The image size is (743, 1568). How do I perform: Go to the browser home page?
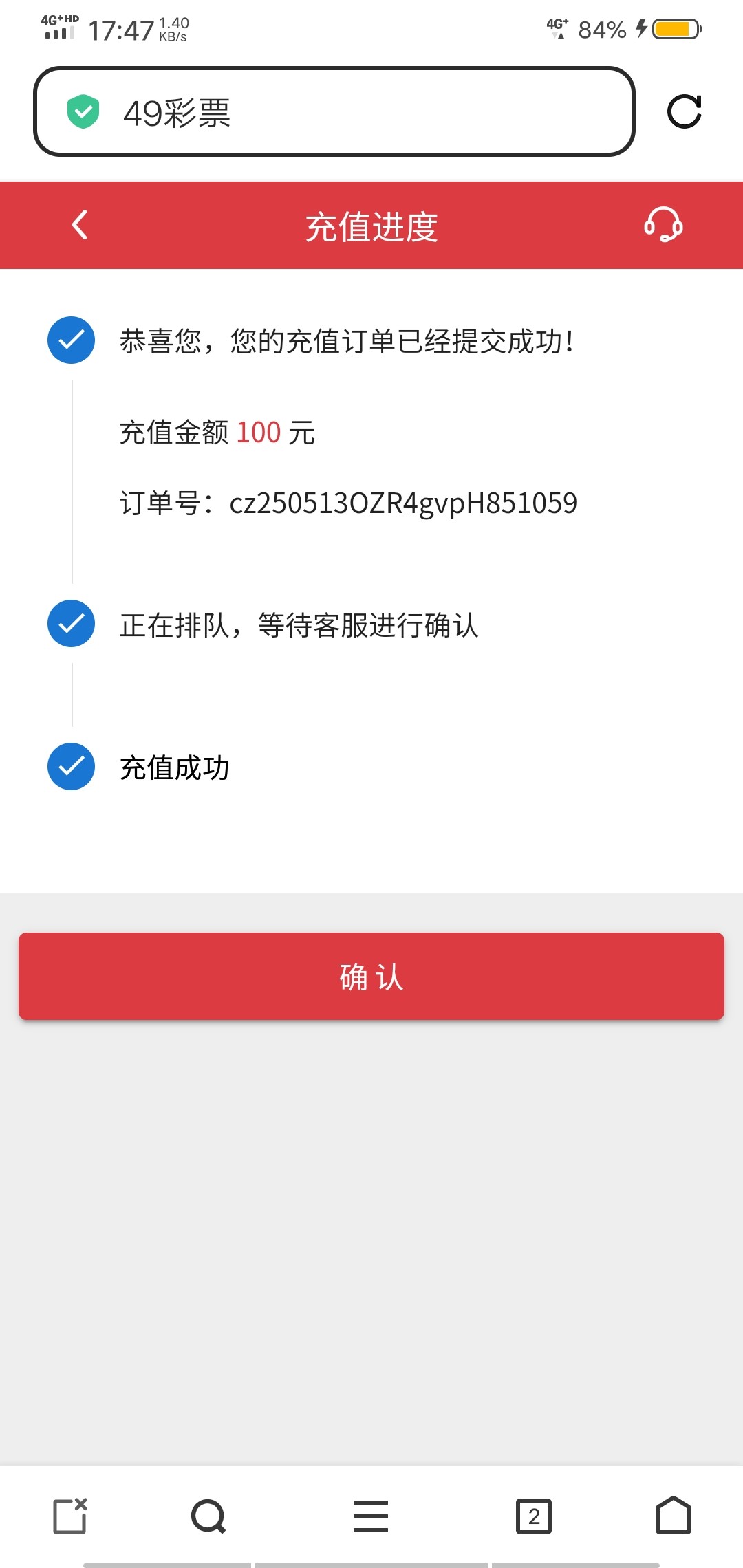pyautogui.click(x=674, y=1515)
